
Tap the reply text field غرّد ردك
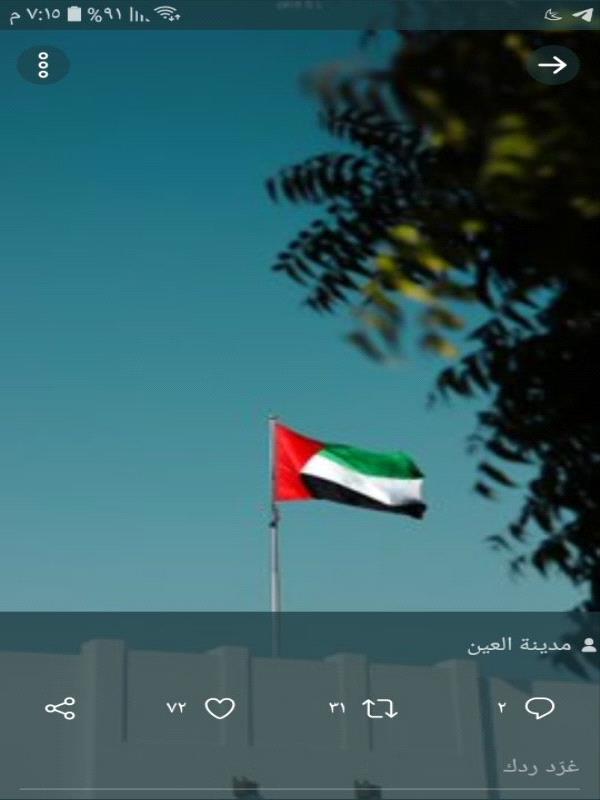click(300, 767)
